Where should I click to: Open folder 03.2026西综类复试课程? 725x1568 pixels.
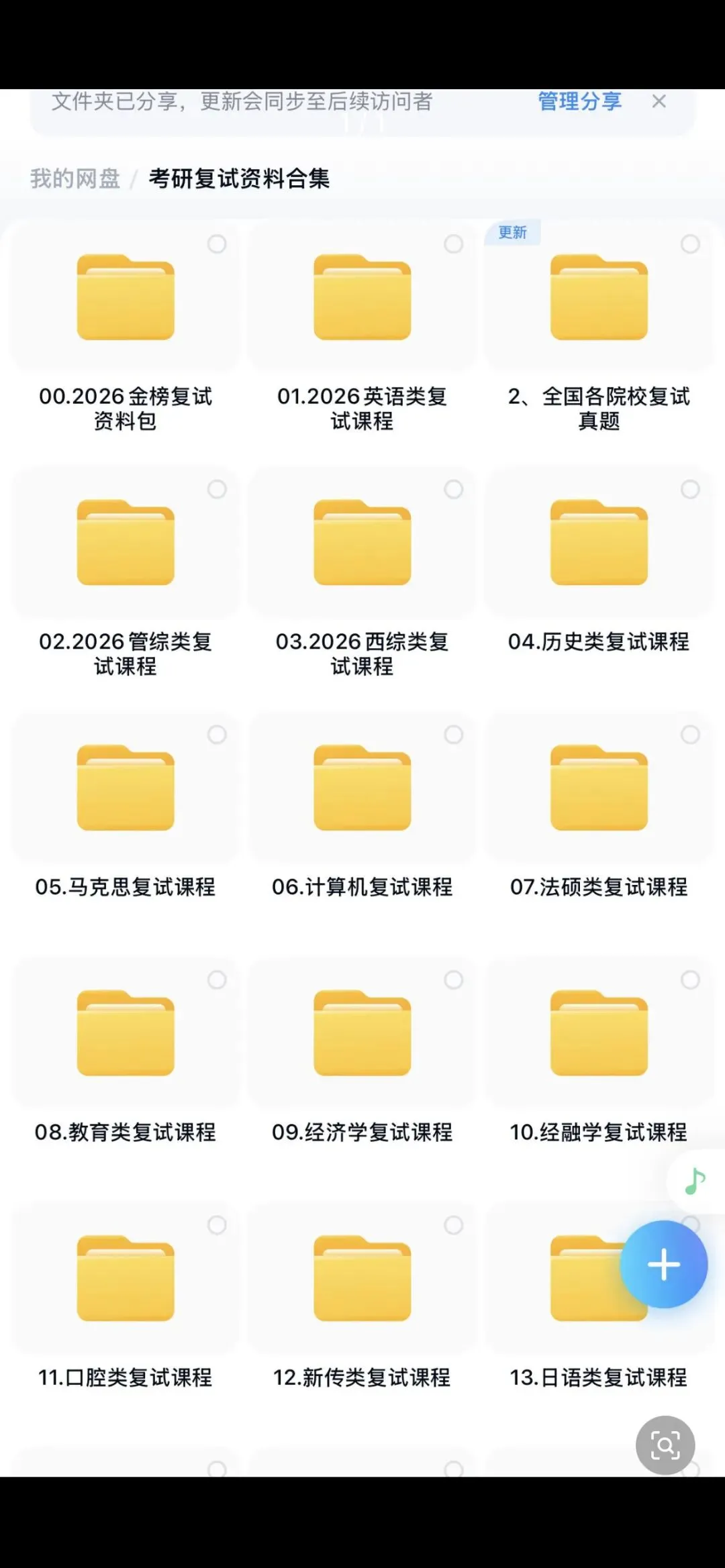tap(362, 543)
